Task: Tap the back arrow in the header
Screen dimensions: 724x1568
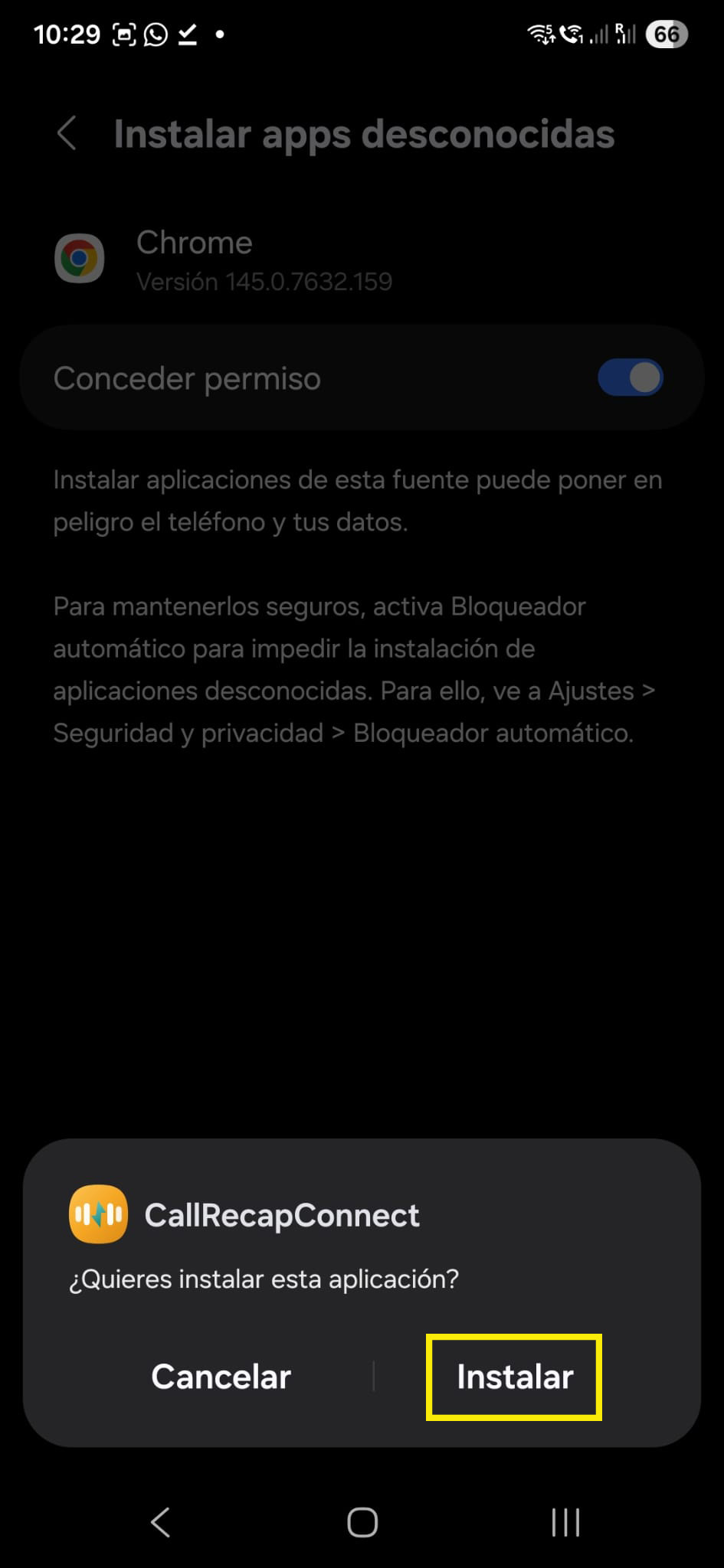Action: pos(67,133)
